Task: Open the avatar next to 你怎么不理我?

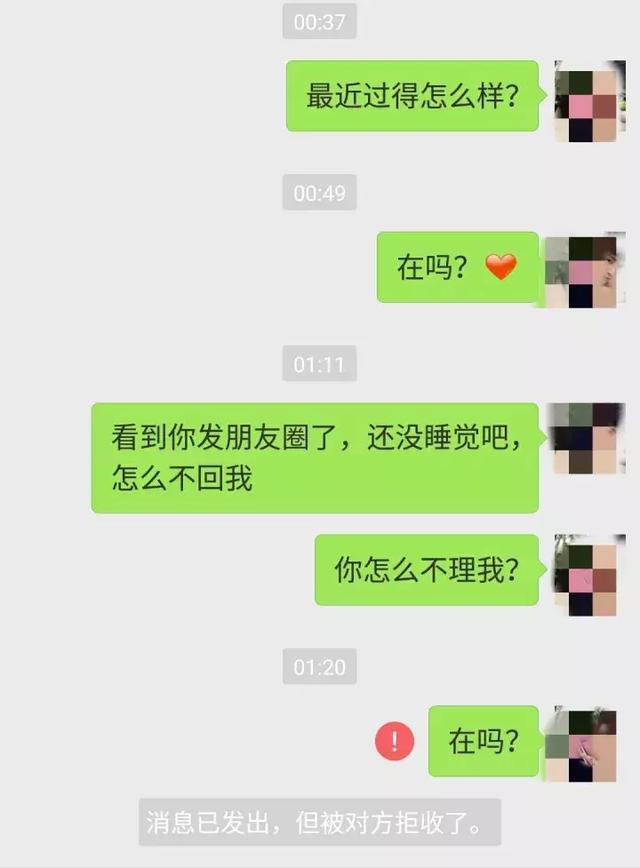Action: pos(590,569)
